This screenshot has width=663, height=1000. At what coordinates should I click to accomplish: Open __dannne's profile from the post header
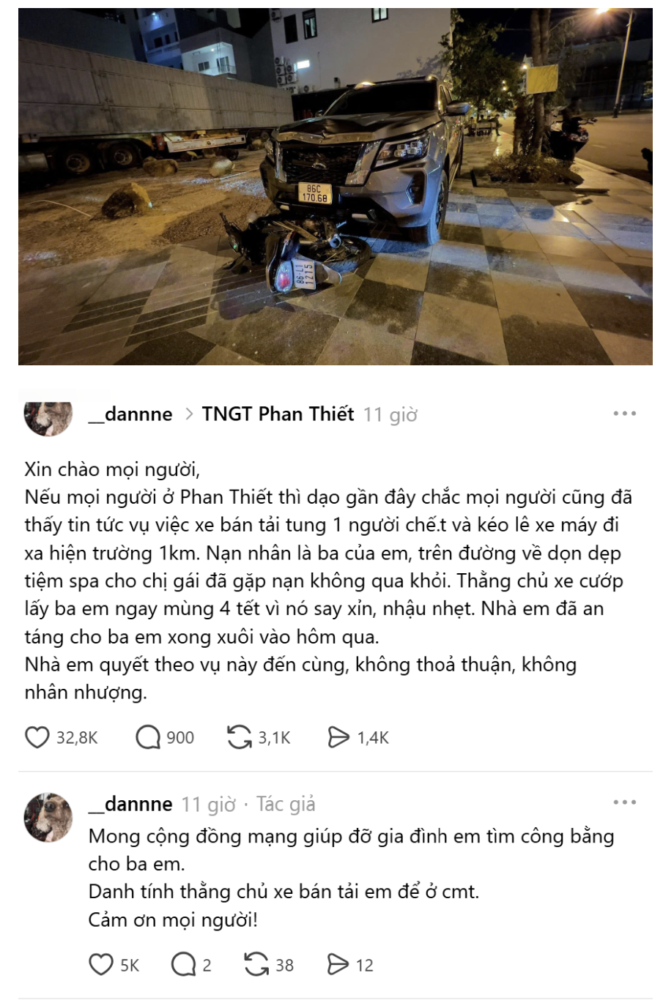130,414
